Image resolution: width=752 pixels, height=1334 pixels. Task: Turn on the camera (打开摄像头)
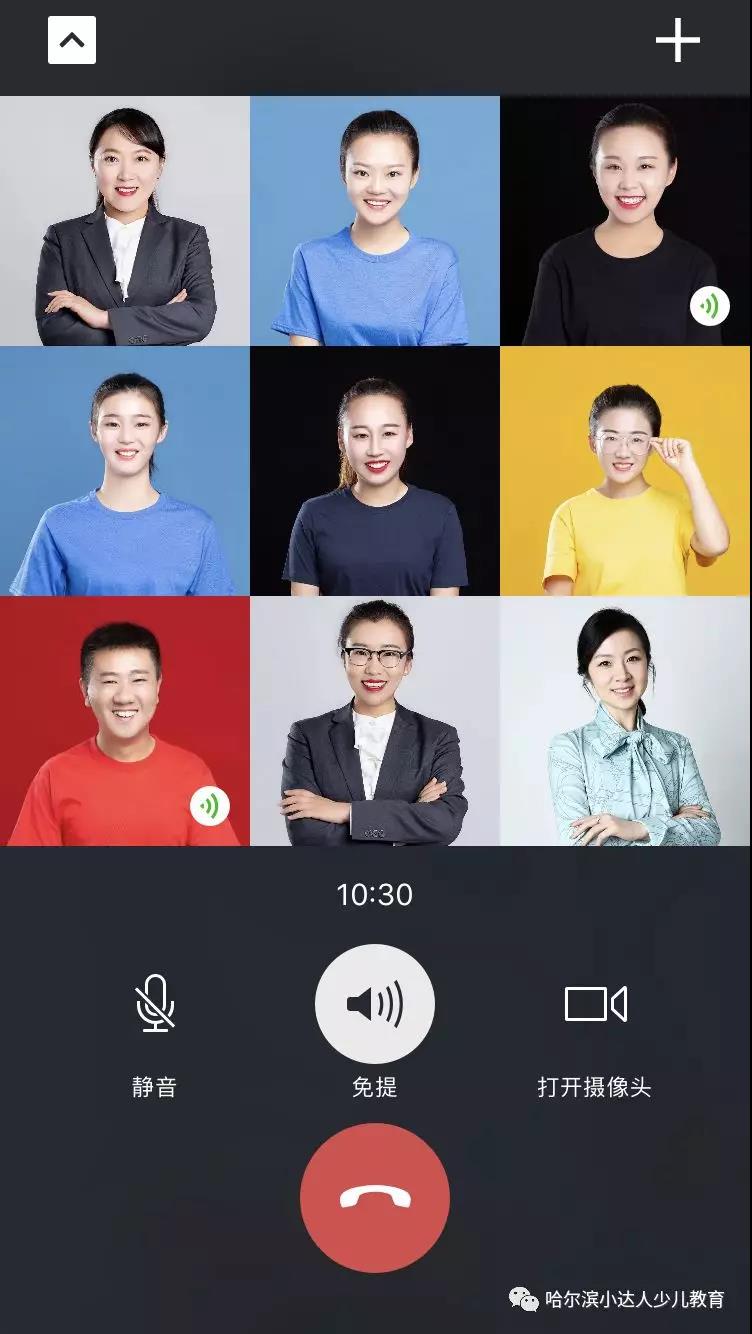(x=595, y=1003)
